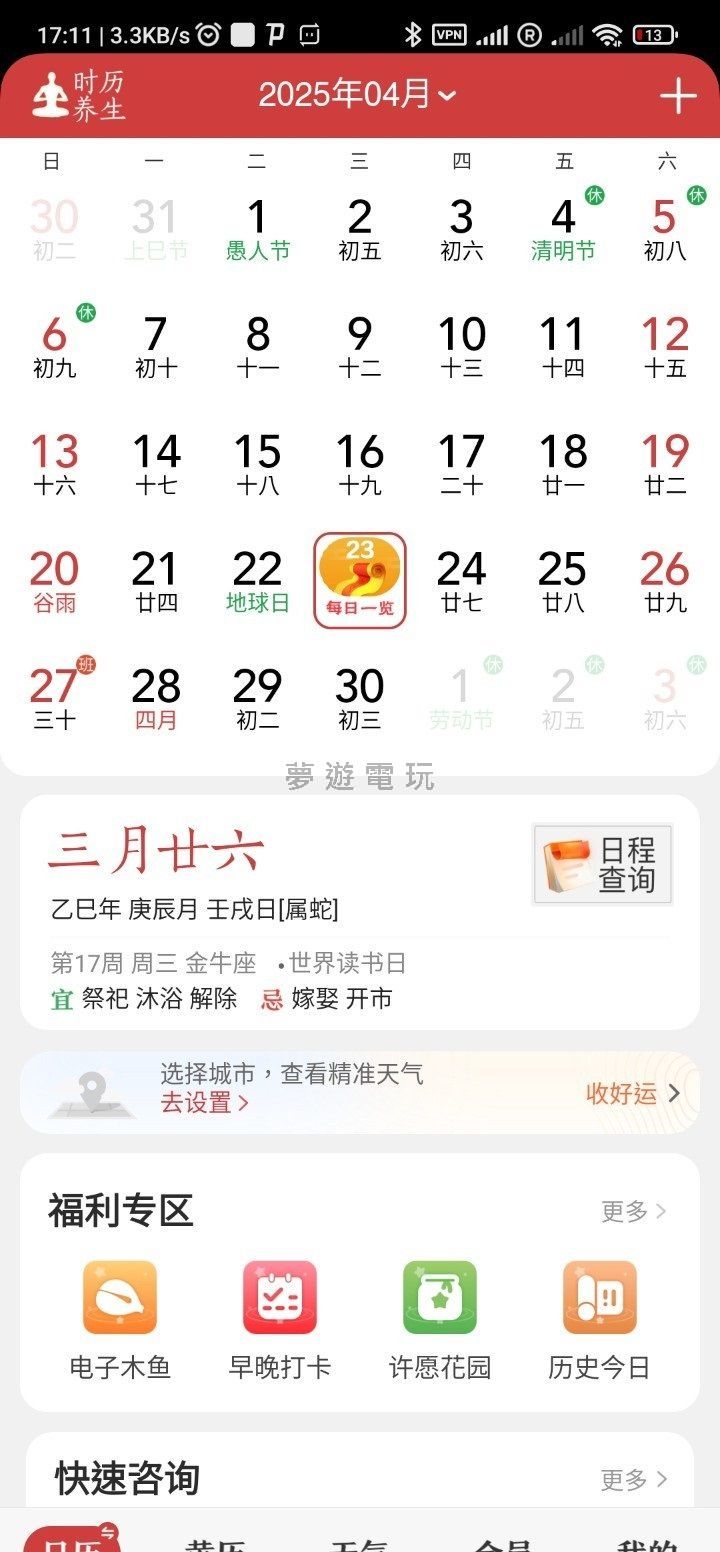Choose May 1 劳动节 date
Viewport: 720px width, 1552px height.
point(461,699)
